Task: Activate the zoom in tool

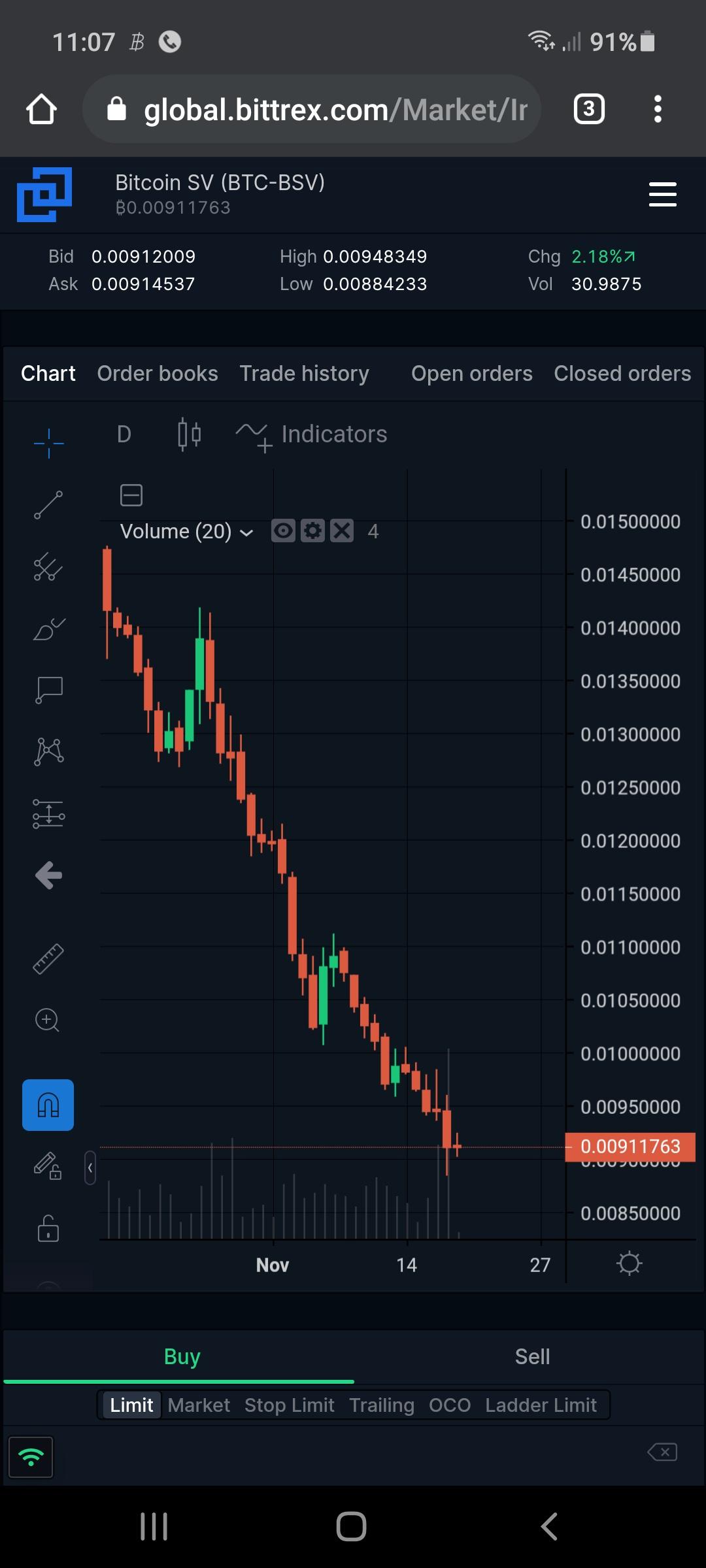Action: tap(48, 1020)
